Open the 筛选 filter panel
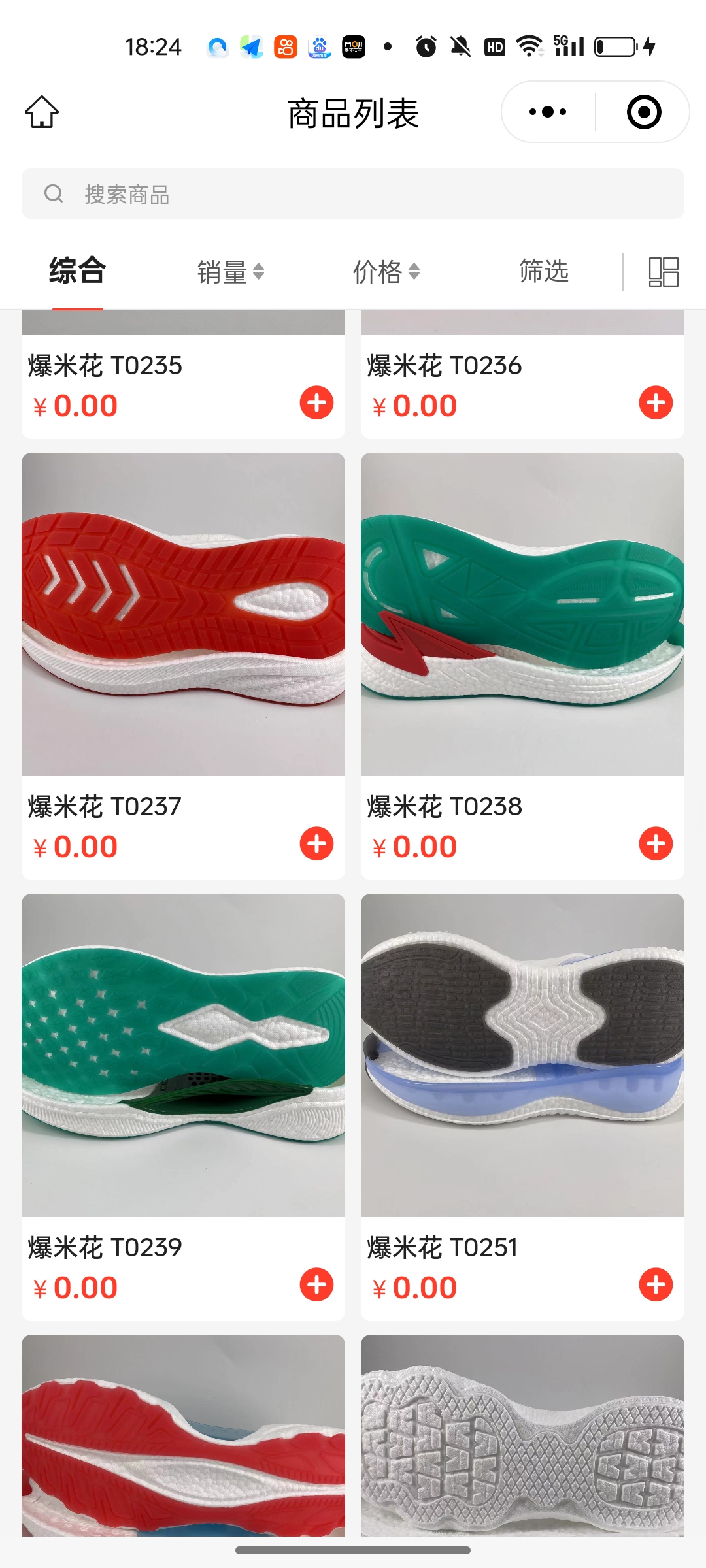This screenshot has width=706, height=1568. pos(543,271)
